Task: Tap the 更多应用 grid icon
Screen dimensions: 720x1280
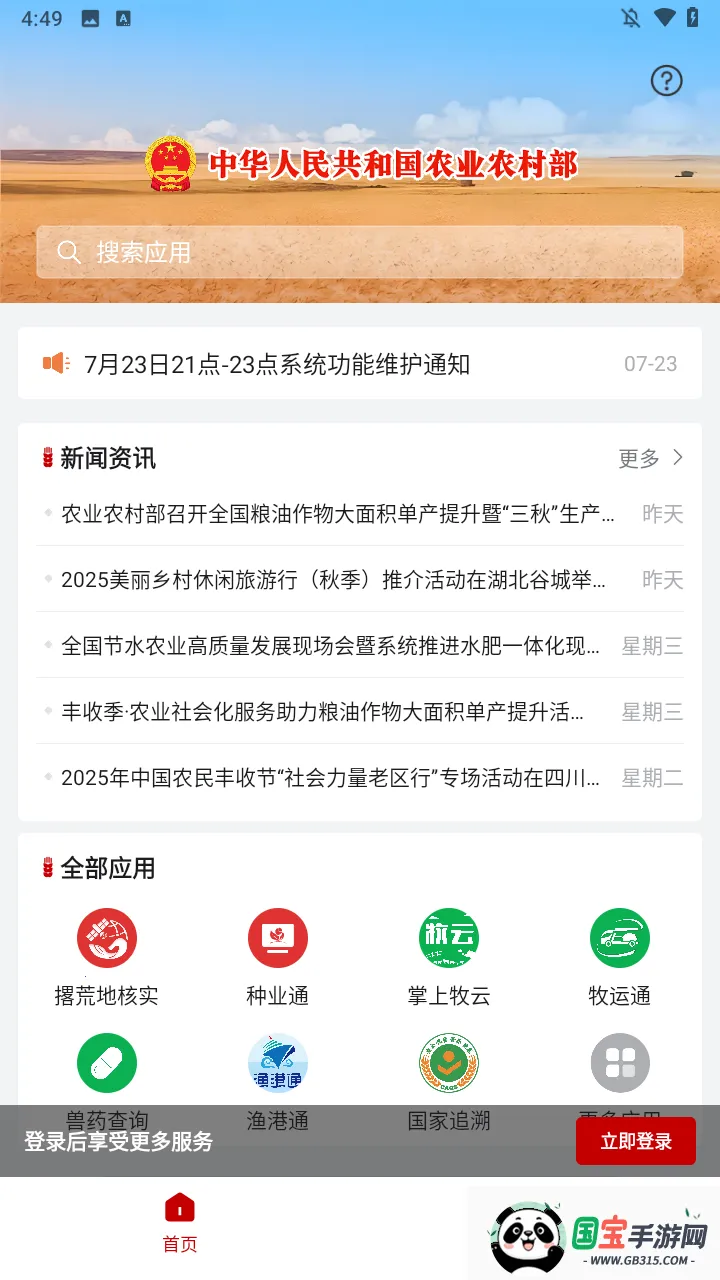Action: point(620,1063)
